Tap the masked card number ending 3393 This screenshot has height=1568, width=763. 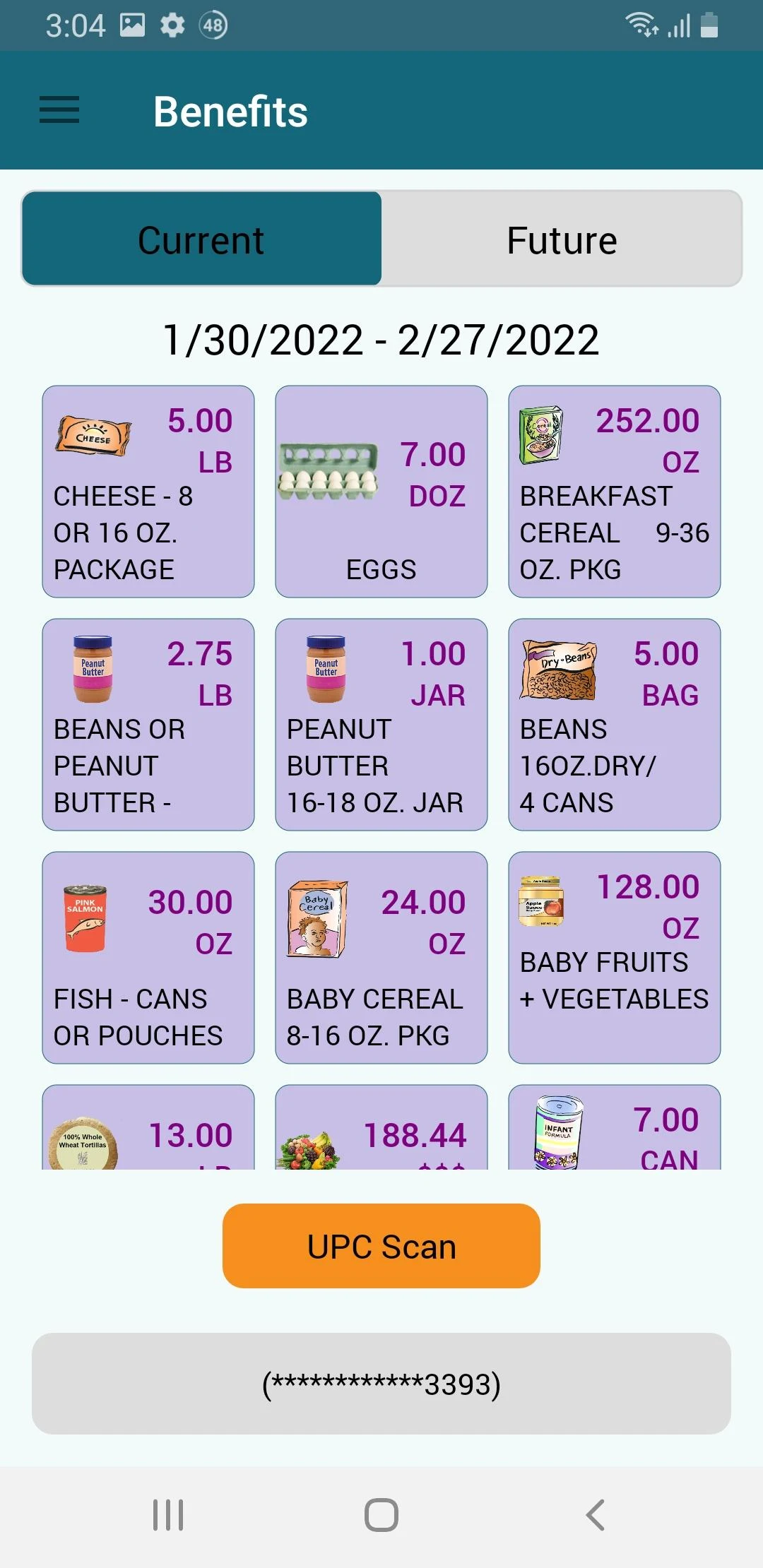click(381, 1384)
